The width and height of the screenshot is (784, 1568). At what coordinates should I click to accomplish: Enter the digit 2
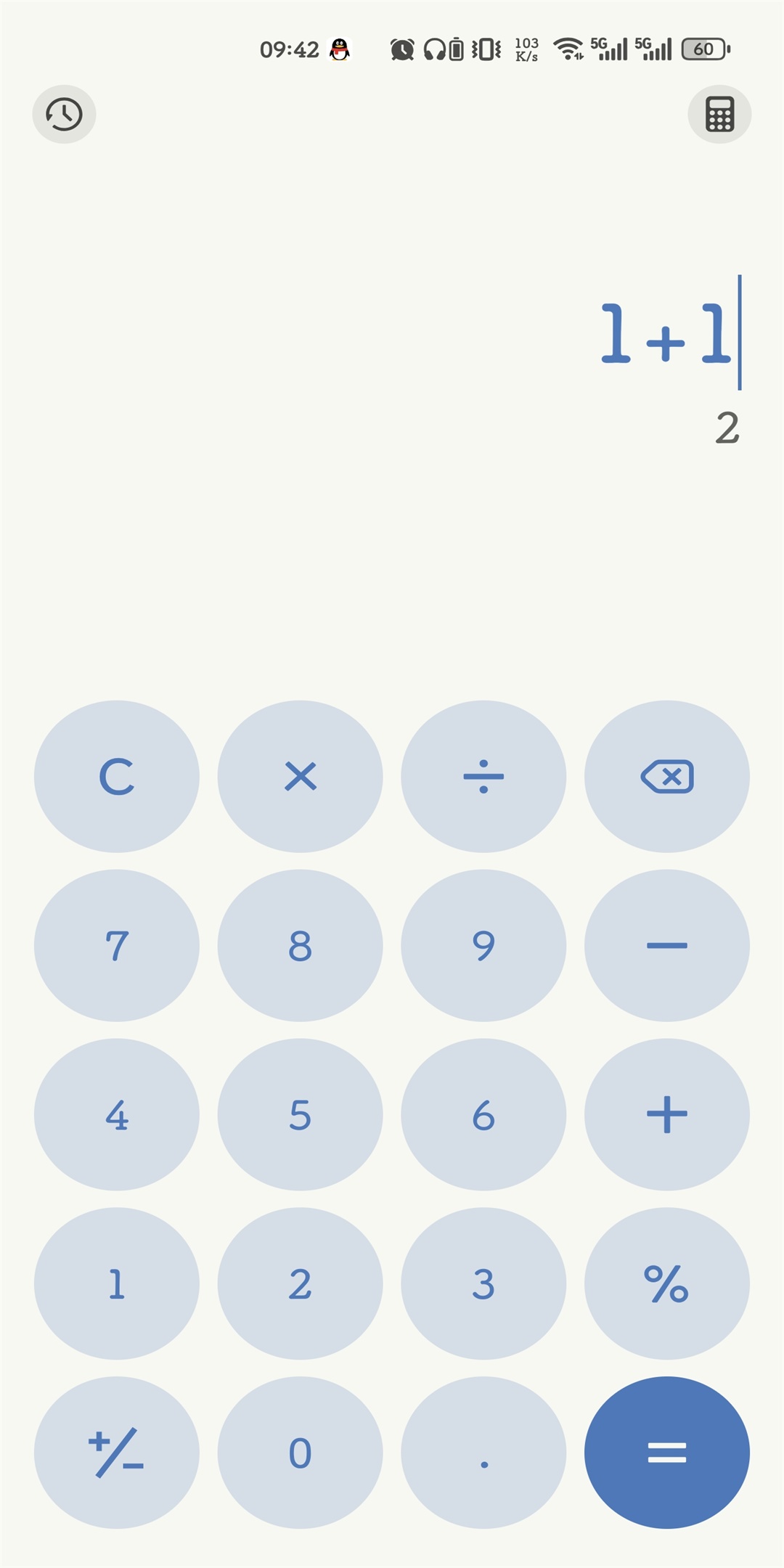pos(300,1283)
